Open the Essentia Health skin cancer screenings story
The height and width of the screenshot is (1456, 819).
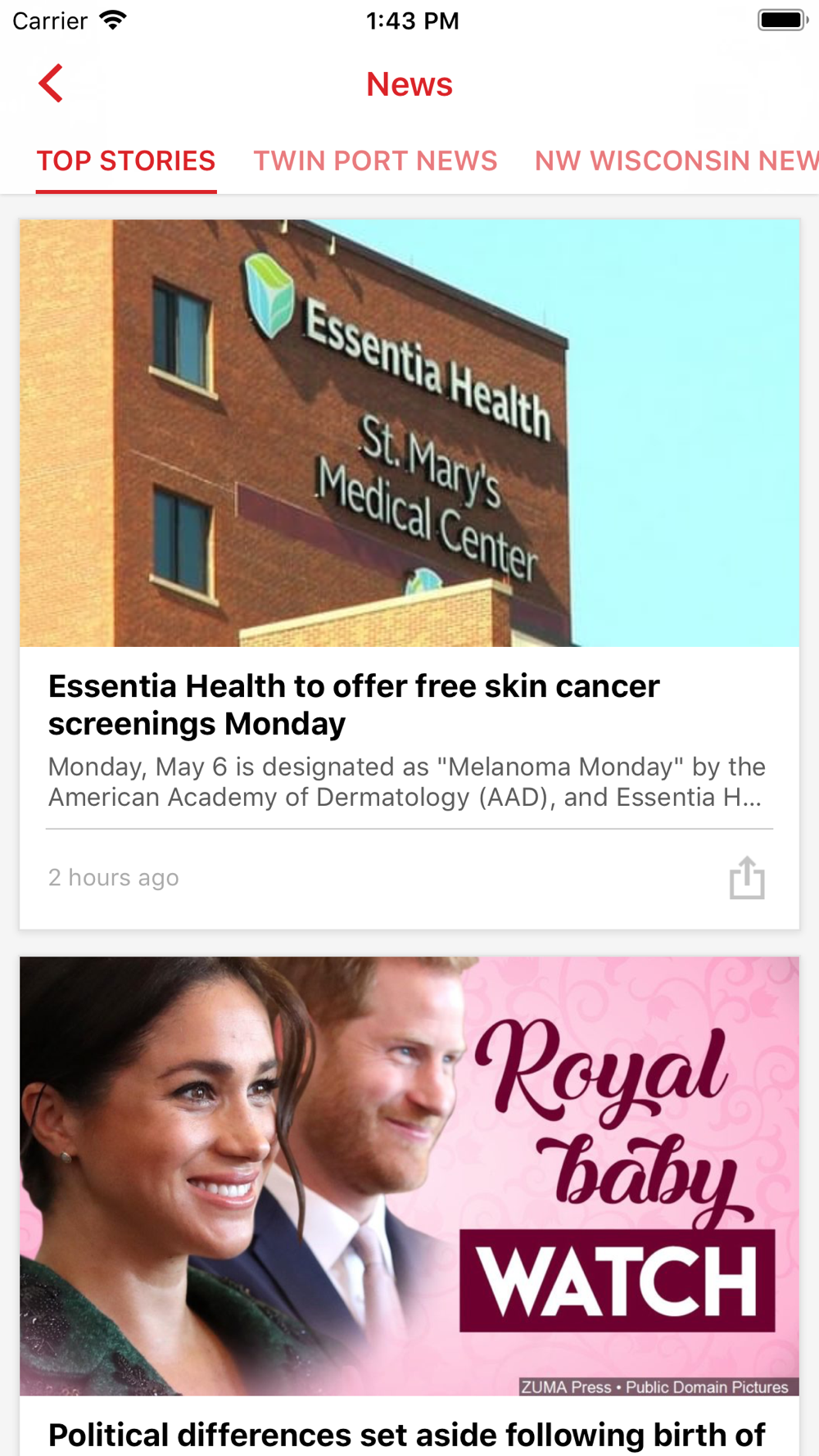click(354, 704)
